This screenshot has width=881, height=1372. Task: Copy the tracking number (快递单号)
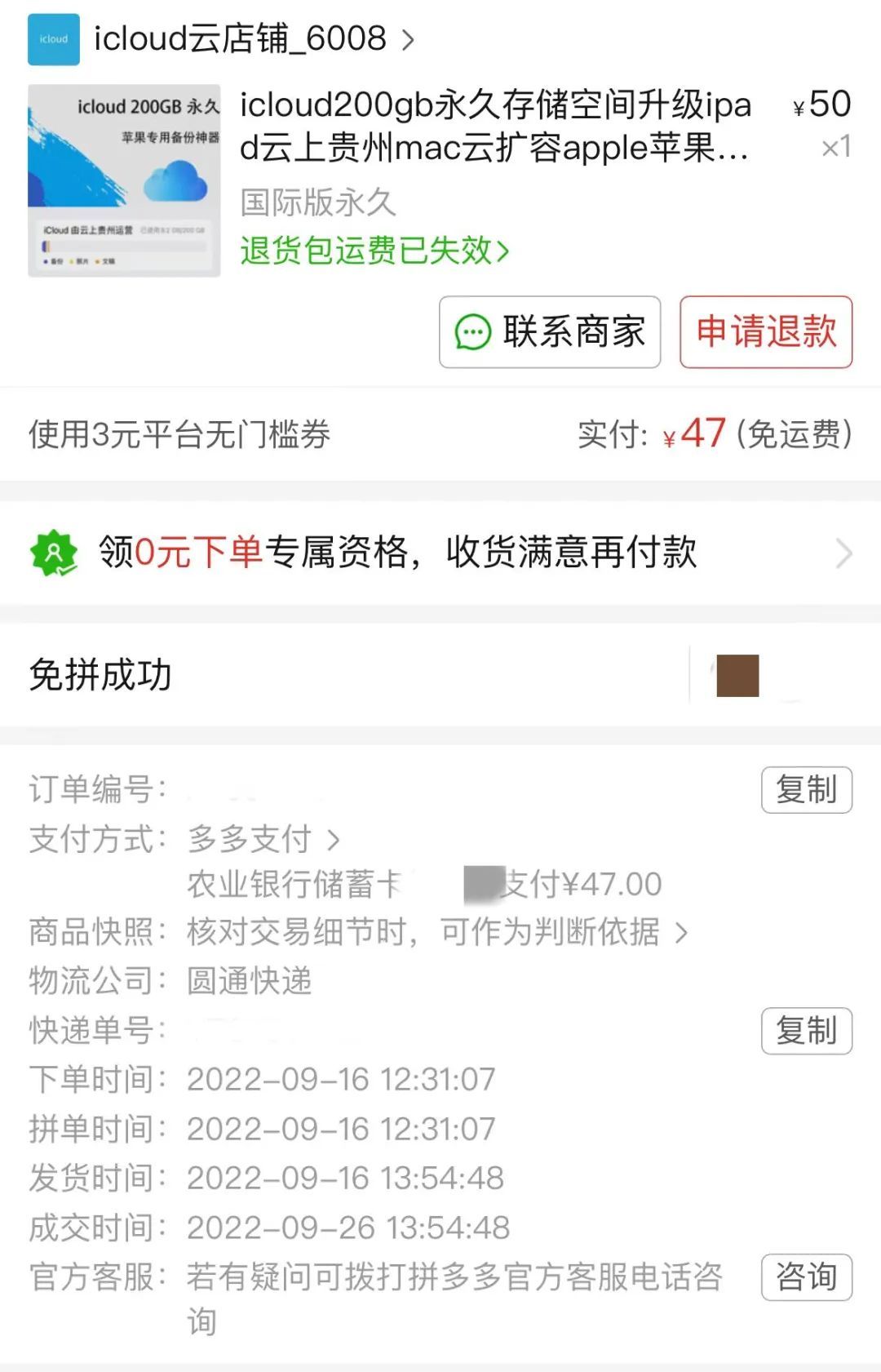tap(806, 1031)
